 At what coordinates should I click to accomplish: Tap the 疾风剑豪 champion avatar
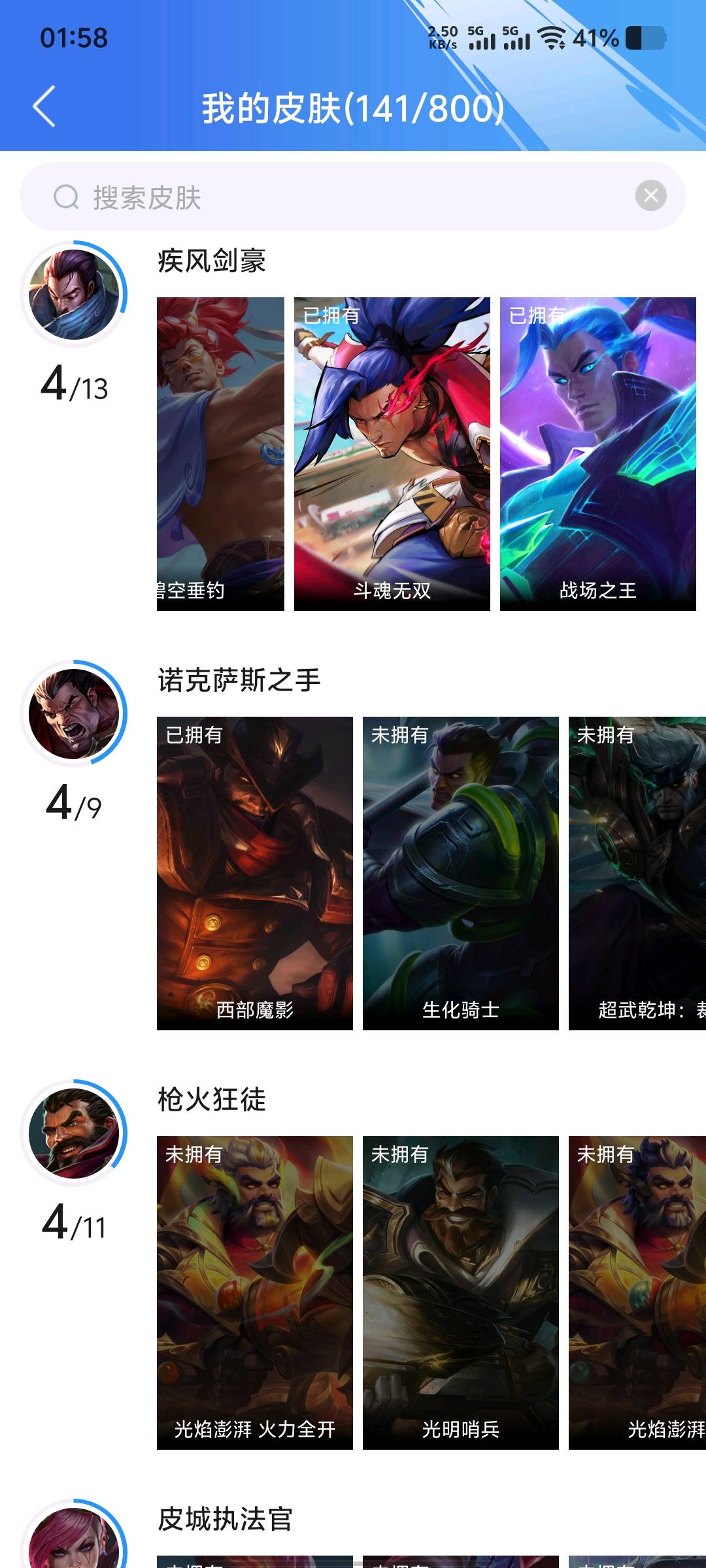coord(74,295)
